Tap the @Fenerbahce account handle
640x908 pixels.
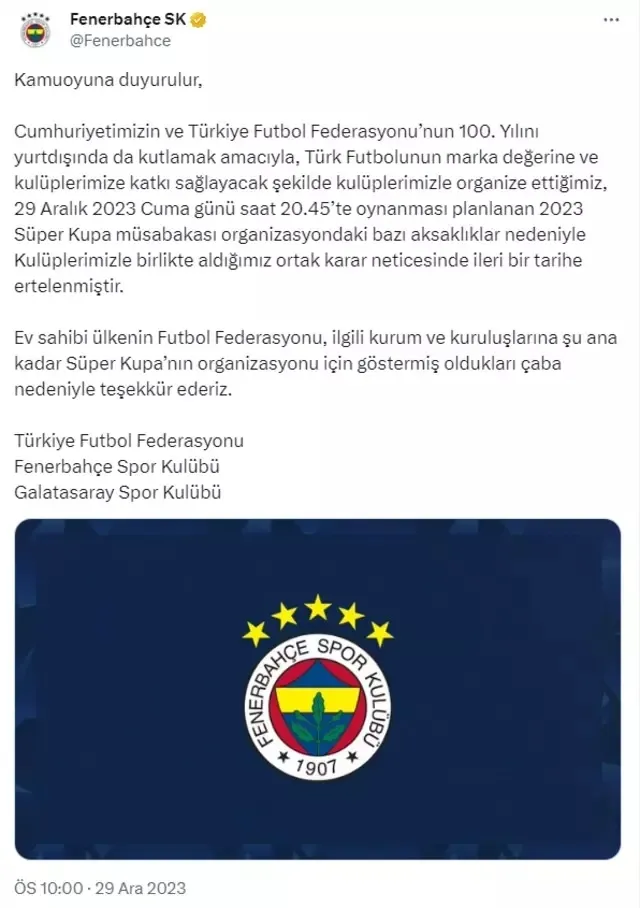(119, 41)
